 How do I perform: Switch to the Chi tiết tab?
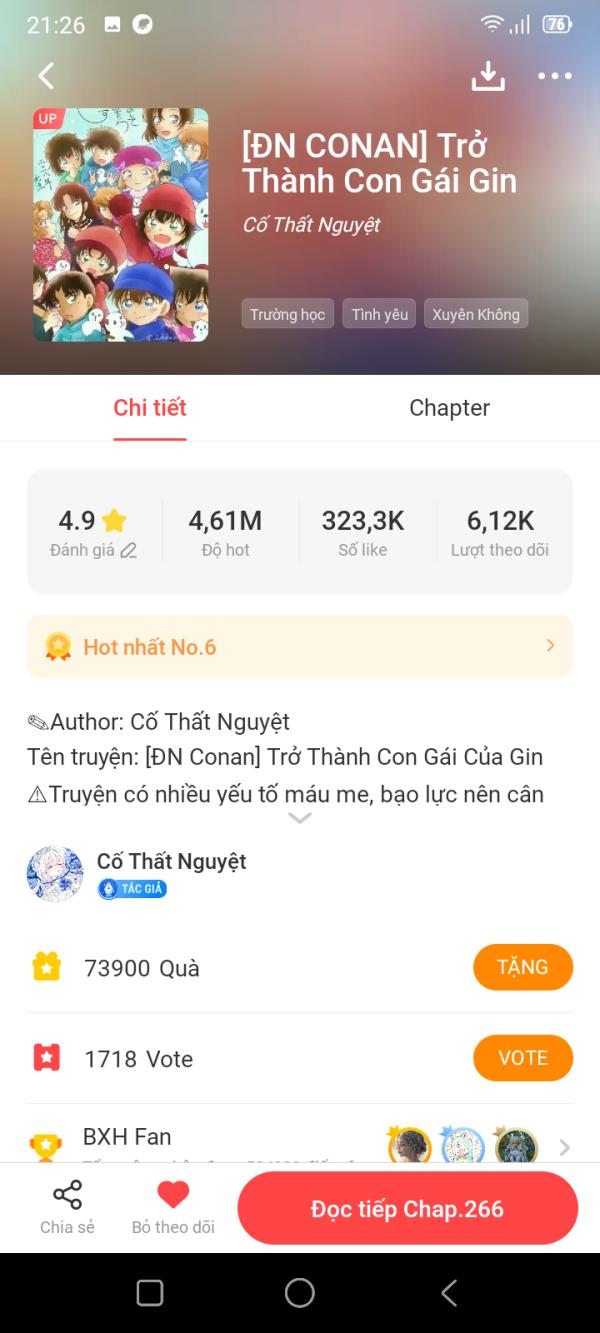tap(150, 408)
